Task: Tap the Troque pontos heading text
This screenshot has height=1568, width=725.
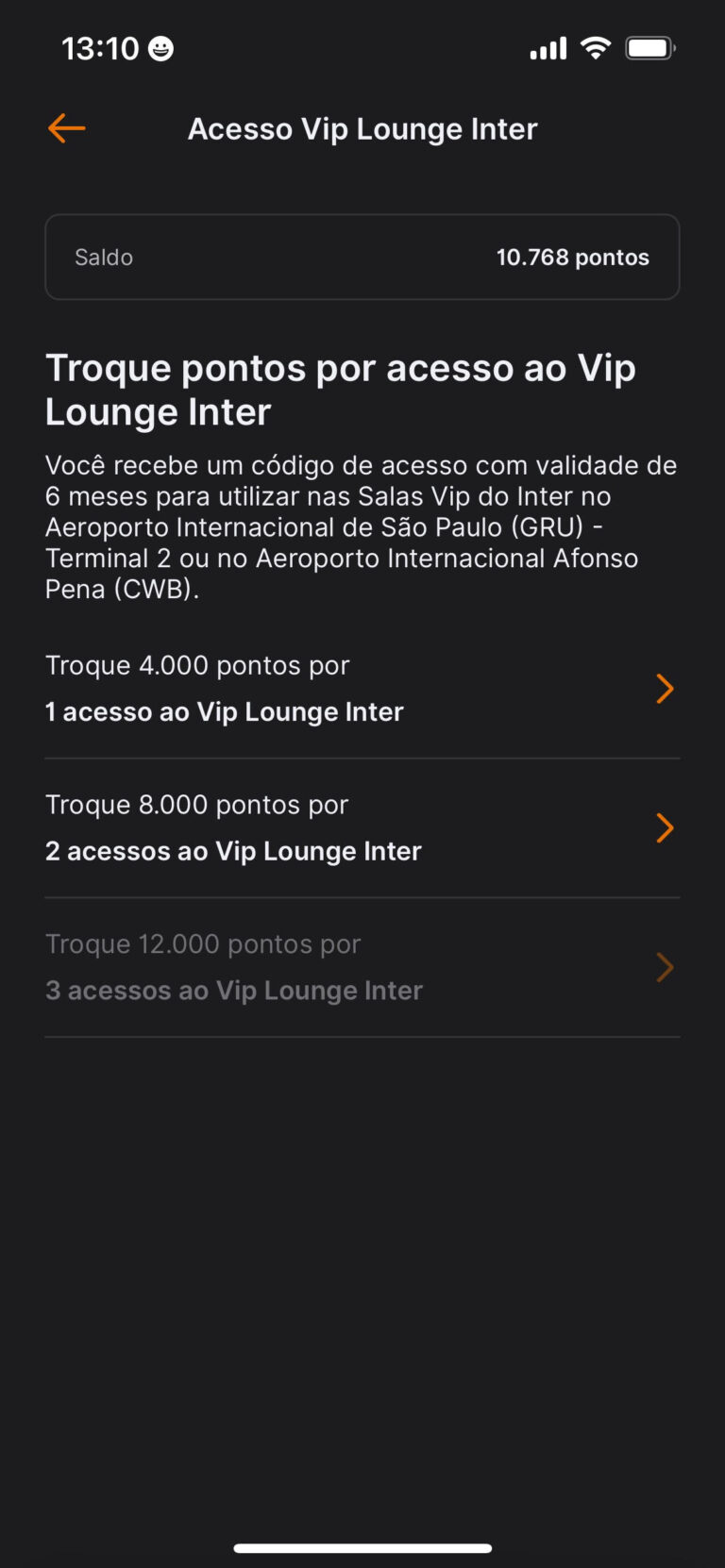Action: pos(342,390)
